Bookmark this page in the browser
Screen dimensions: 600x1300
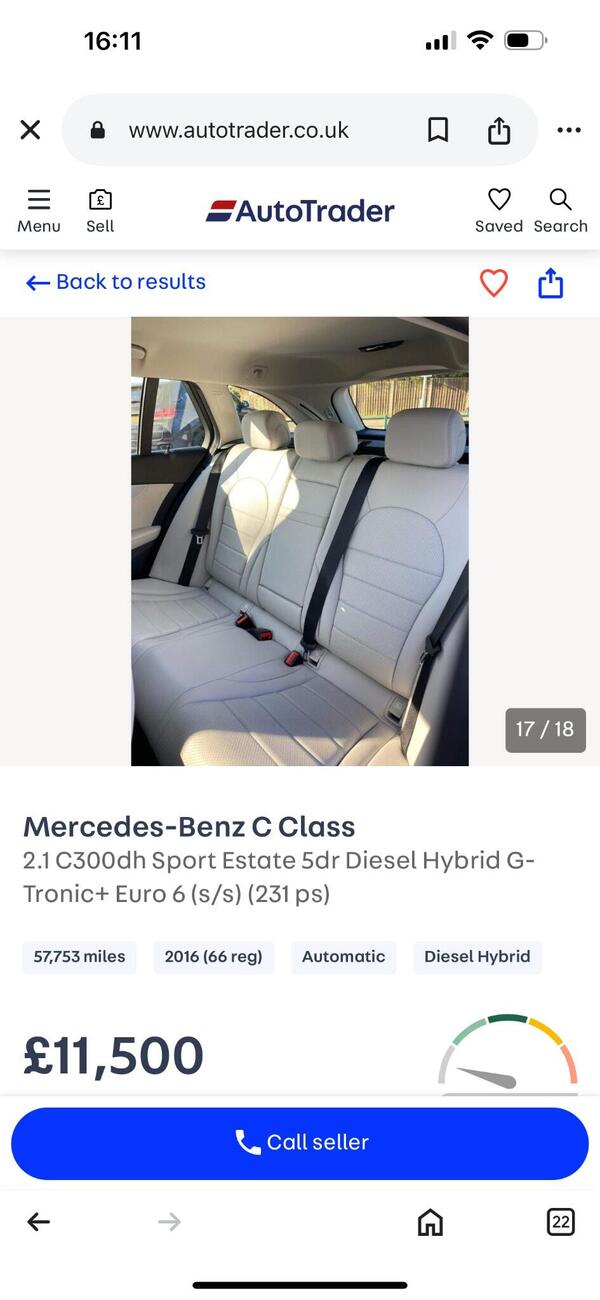(x=438, y=130)
